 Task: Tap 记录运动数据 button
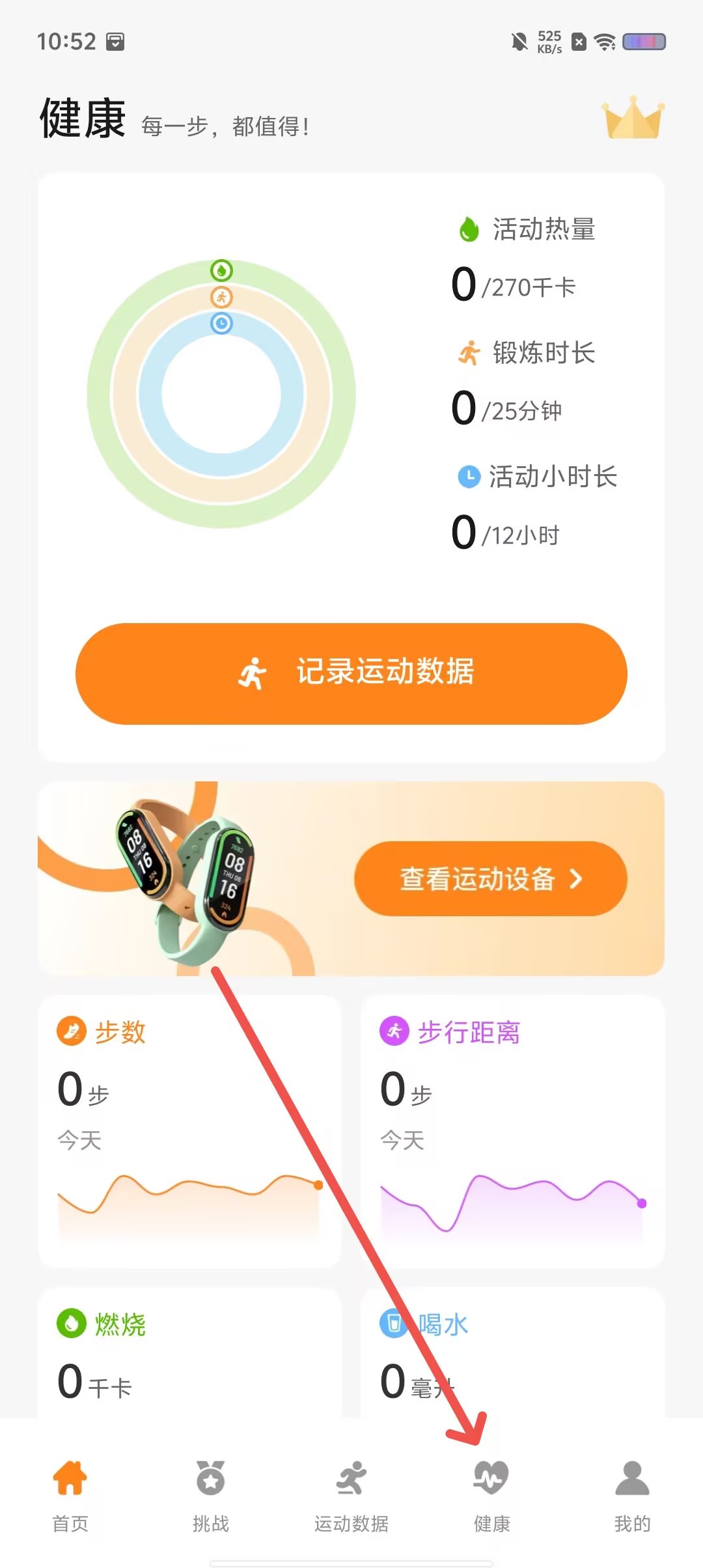coord(351,673)
